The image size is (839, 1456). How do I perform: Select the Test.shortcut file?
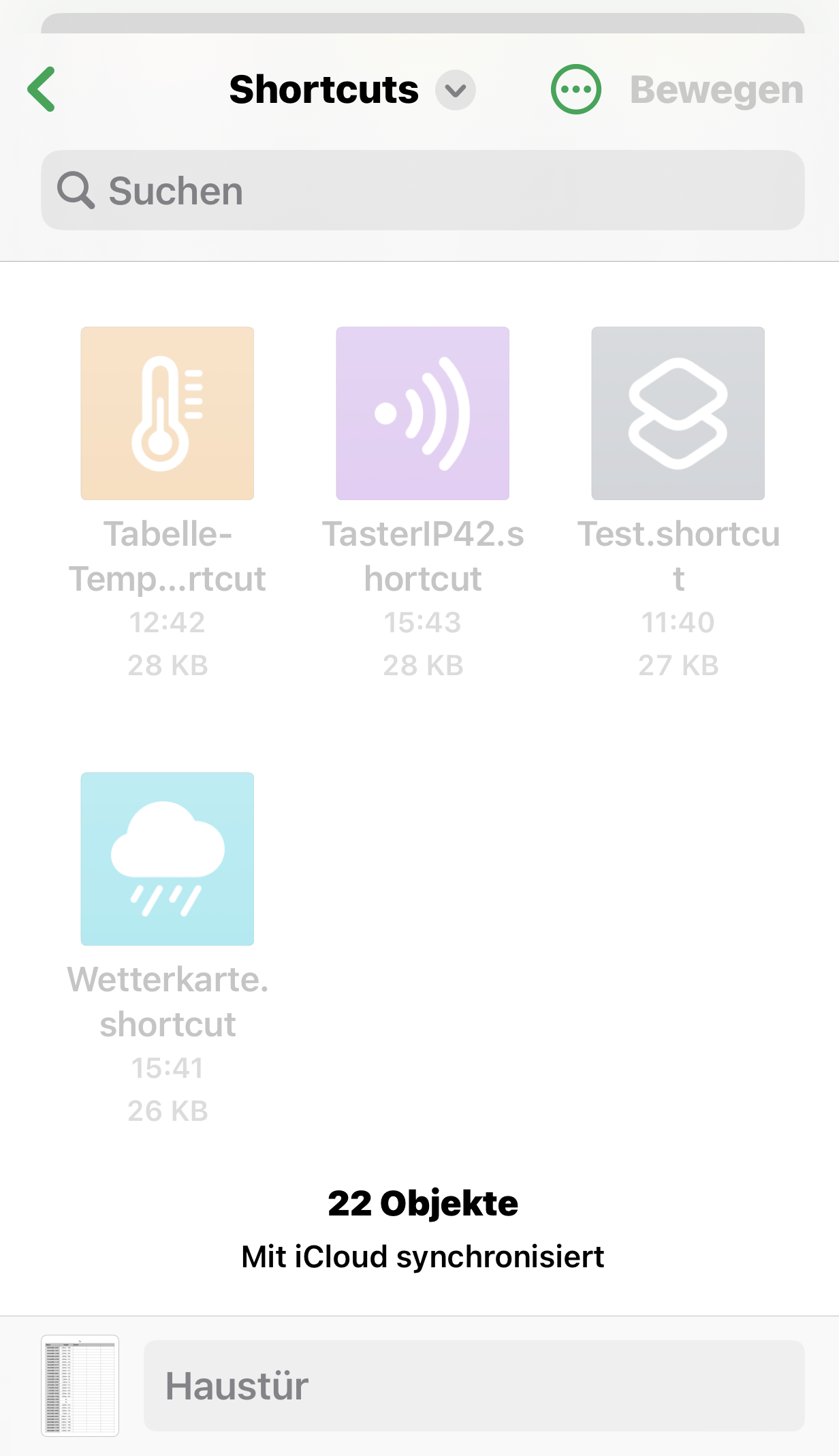678,414
